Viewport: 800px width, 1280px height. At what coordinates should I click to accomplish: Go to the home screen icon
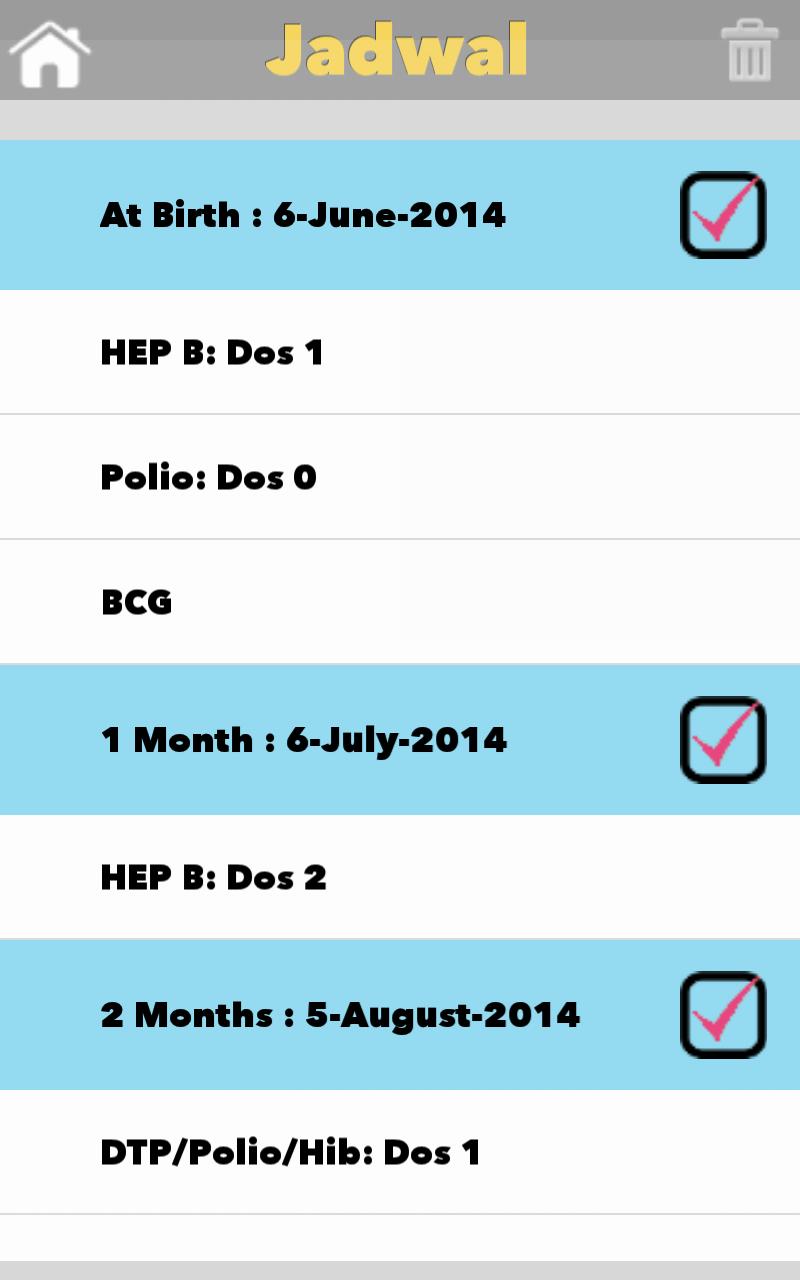[50, 53]
